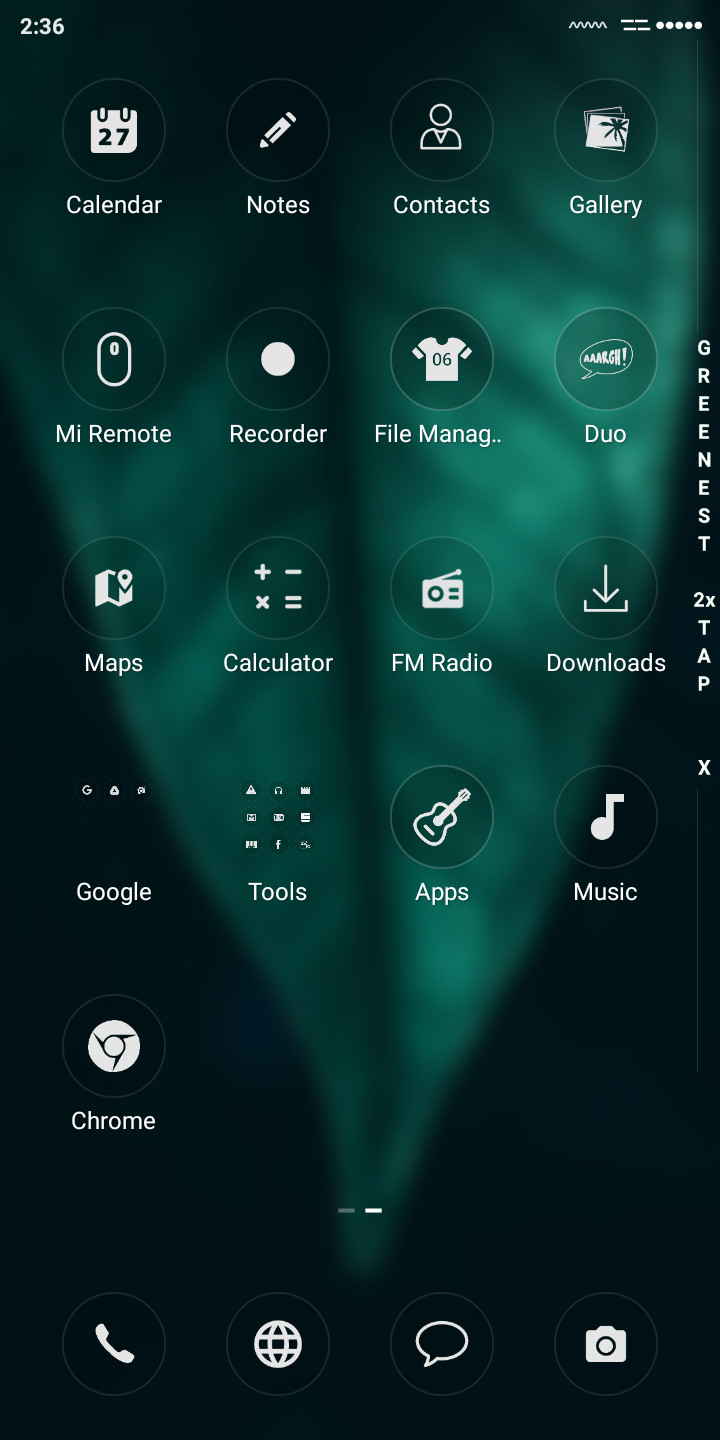Screen dimensions: 720x1440
Task: Launch the Duo app
Action: (x=606, y=359)
